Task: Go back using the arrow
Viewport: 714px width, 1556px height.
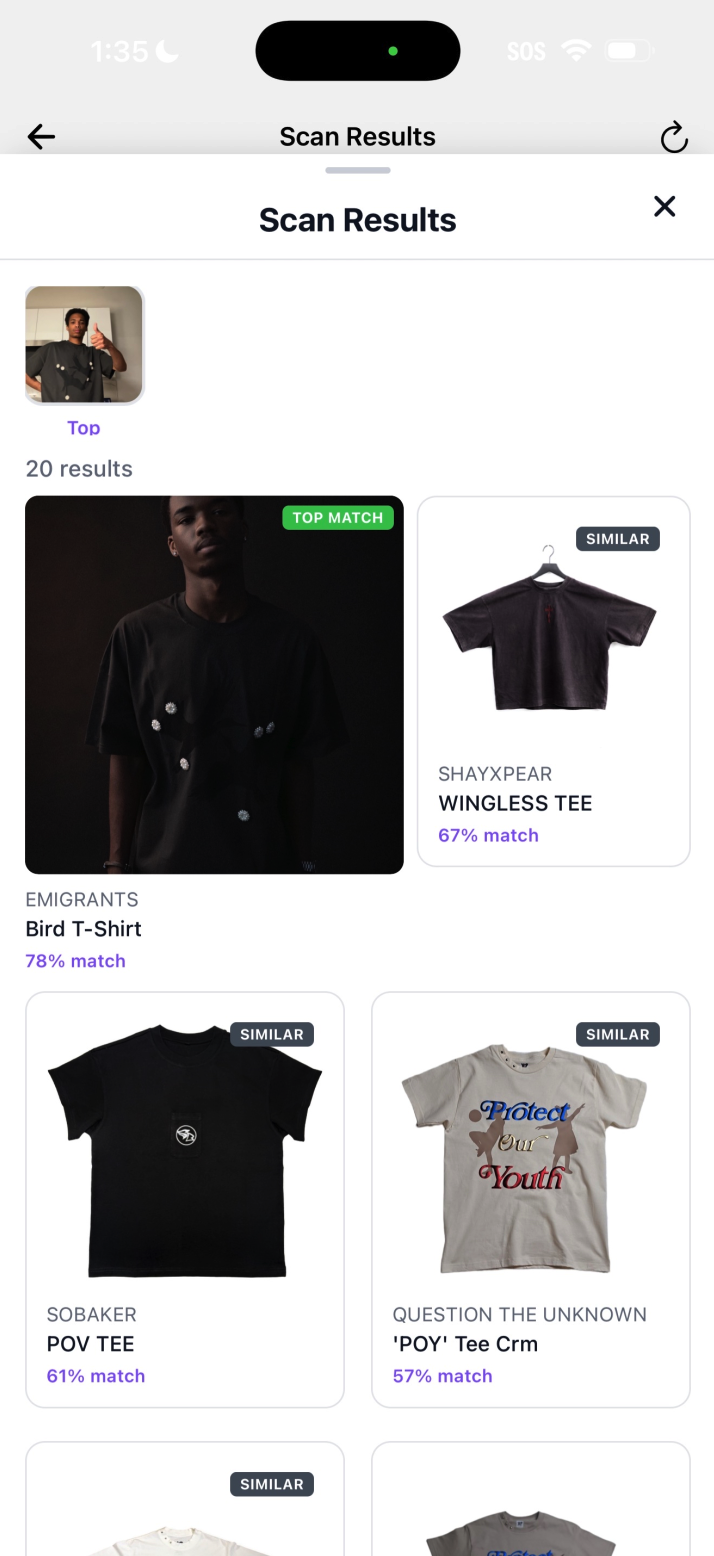Action: [41, 137]
